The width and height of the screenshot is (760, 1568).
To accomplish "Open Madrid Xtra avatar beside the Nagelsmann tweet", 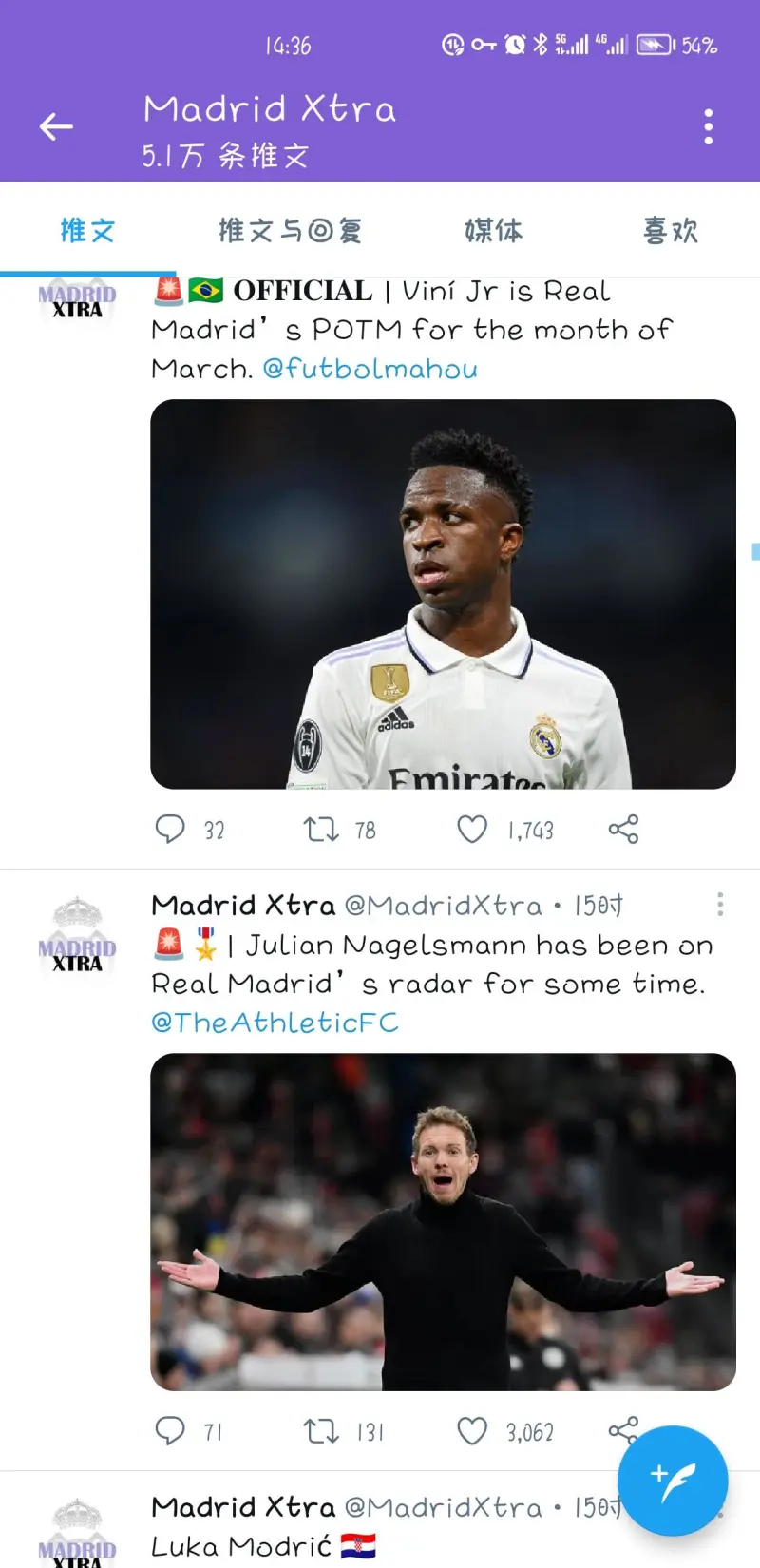I will pos(77,936).
